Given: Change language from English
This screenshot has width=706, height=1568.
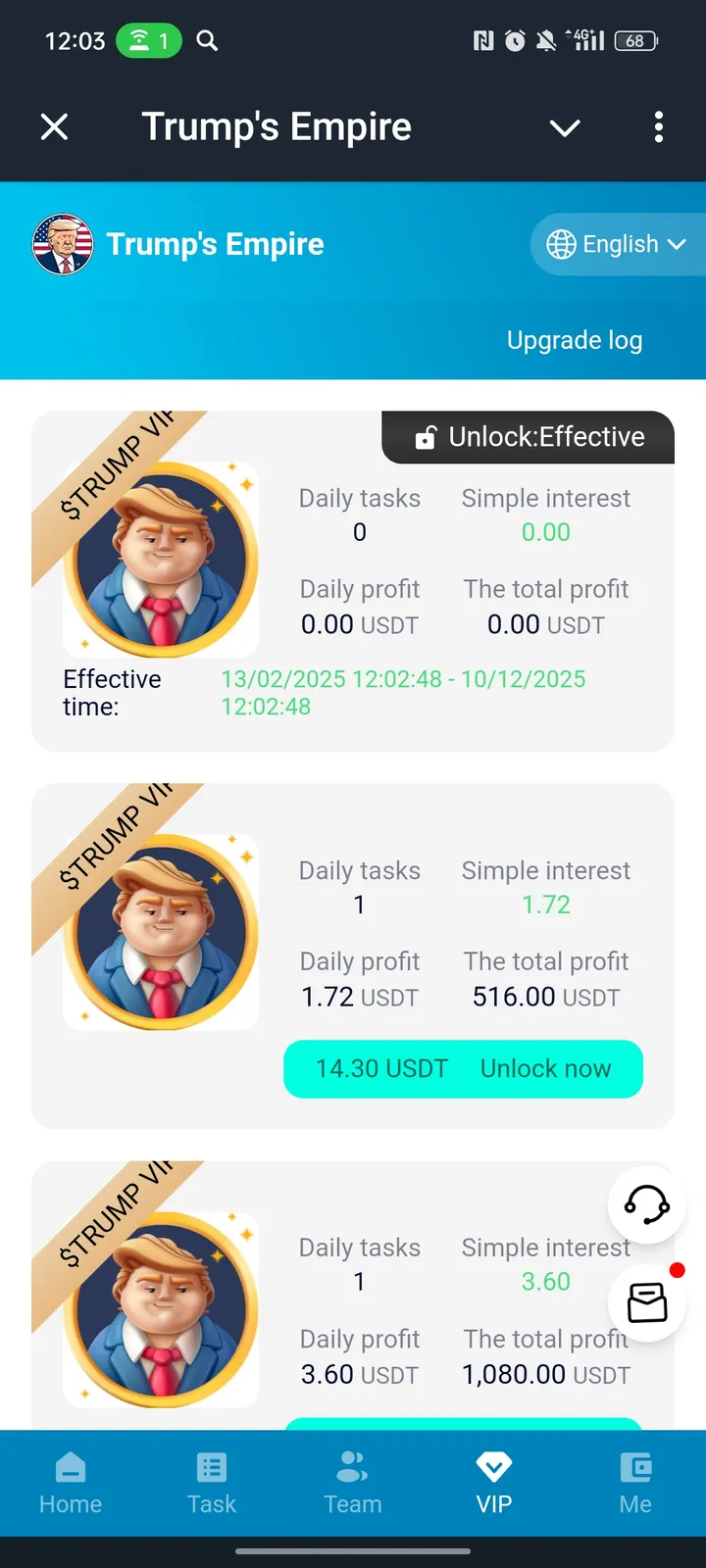Looking at the screenshot, I should point(616,244).
